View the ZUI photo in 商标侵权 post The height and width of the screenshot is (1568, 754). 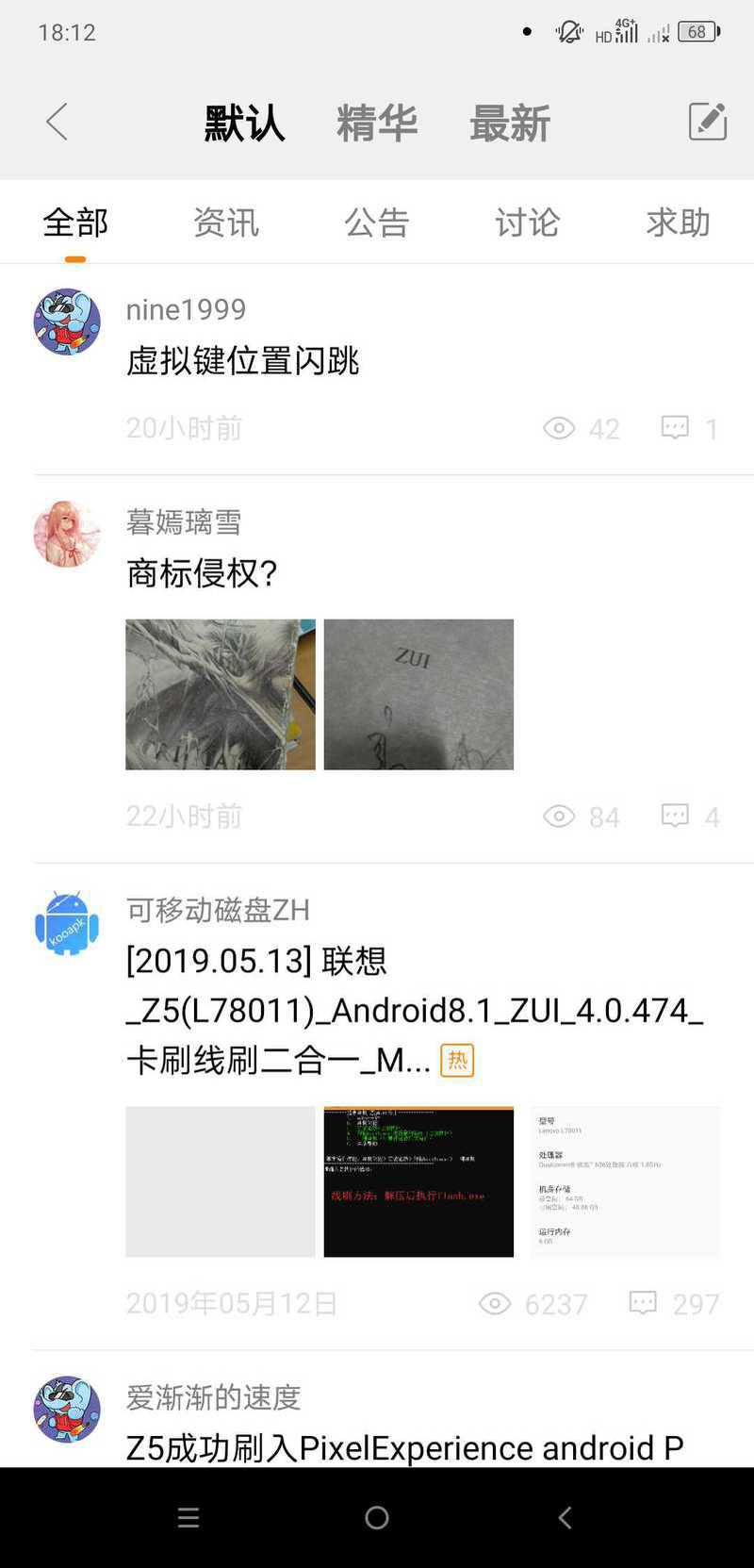(x=418, y=694)
